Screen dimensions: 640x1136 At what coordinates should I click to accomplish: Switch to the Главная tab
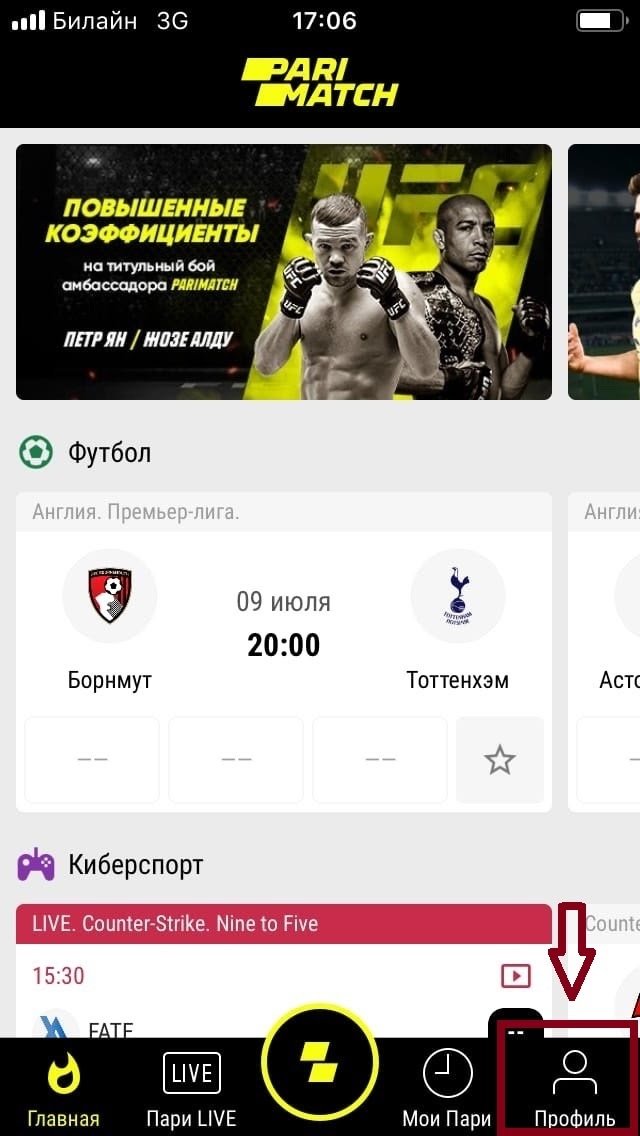64,1087
